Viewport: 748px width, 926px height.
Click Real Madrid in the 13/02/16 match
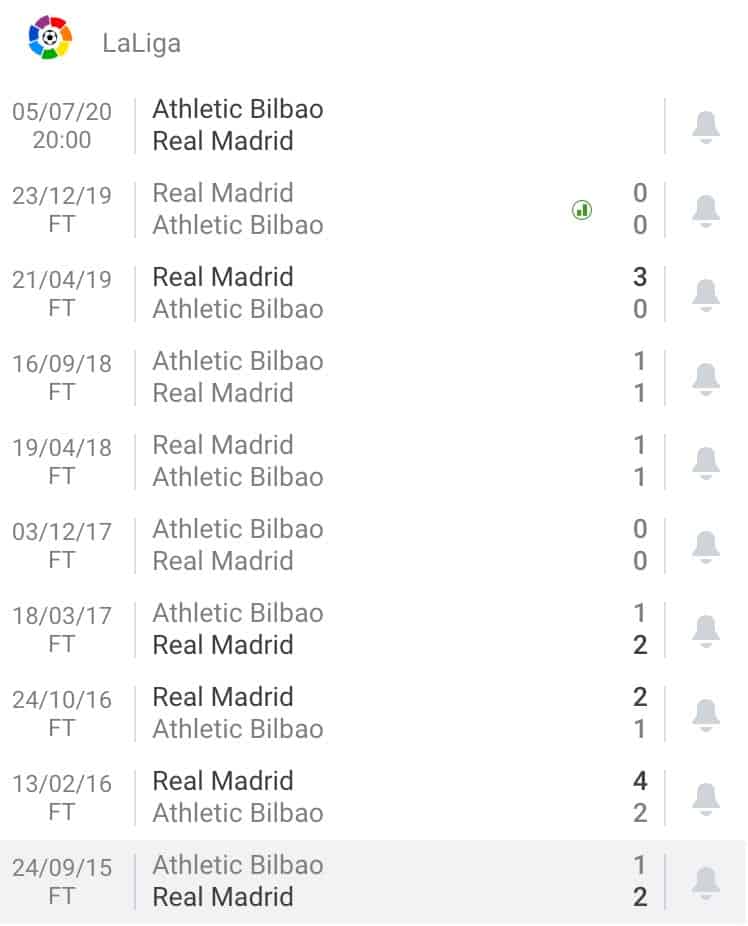[x=218, y=781]
